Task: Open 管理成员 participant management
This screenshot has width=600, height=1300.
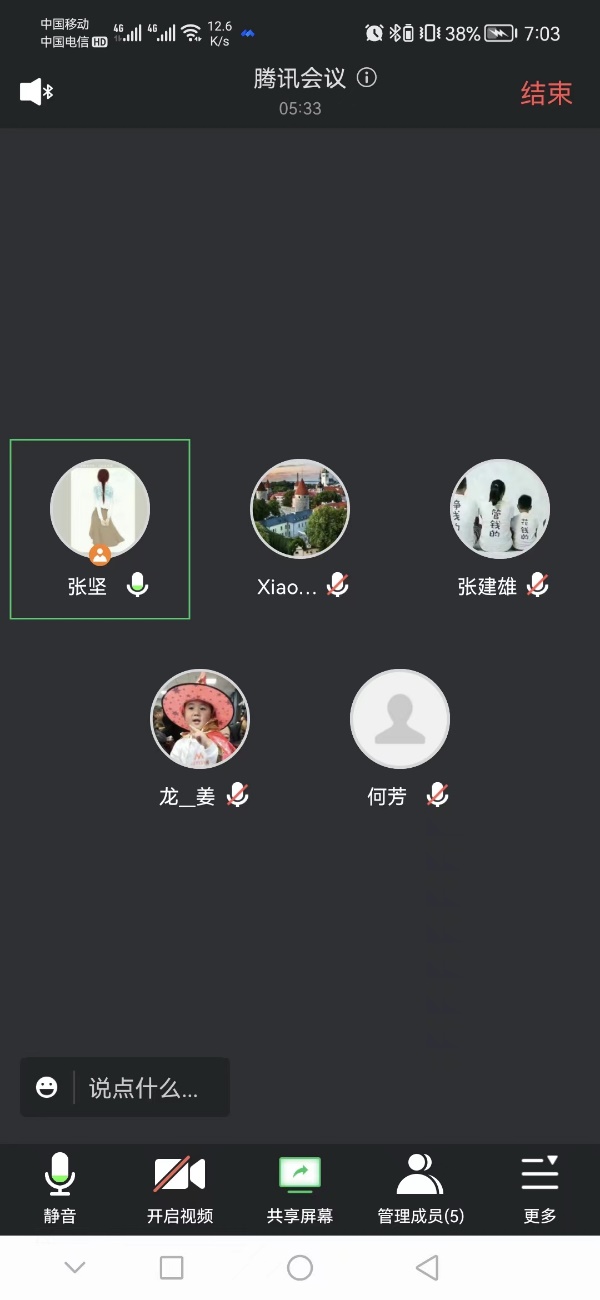Action: pyautogui.click(x=420, y=1187)
